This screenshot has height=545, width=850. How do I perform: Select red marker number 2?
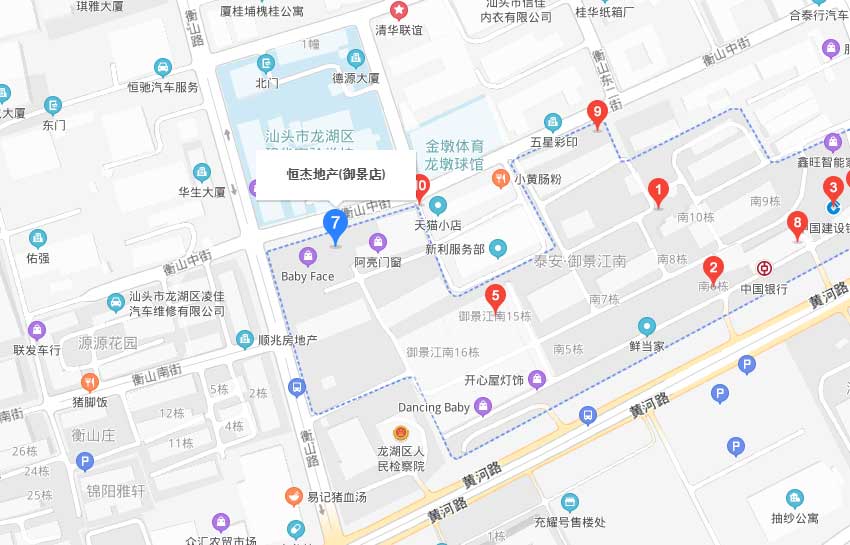pos(713,268)
